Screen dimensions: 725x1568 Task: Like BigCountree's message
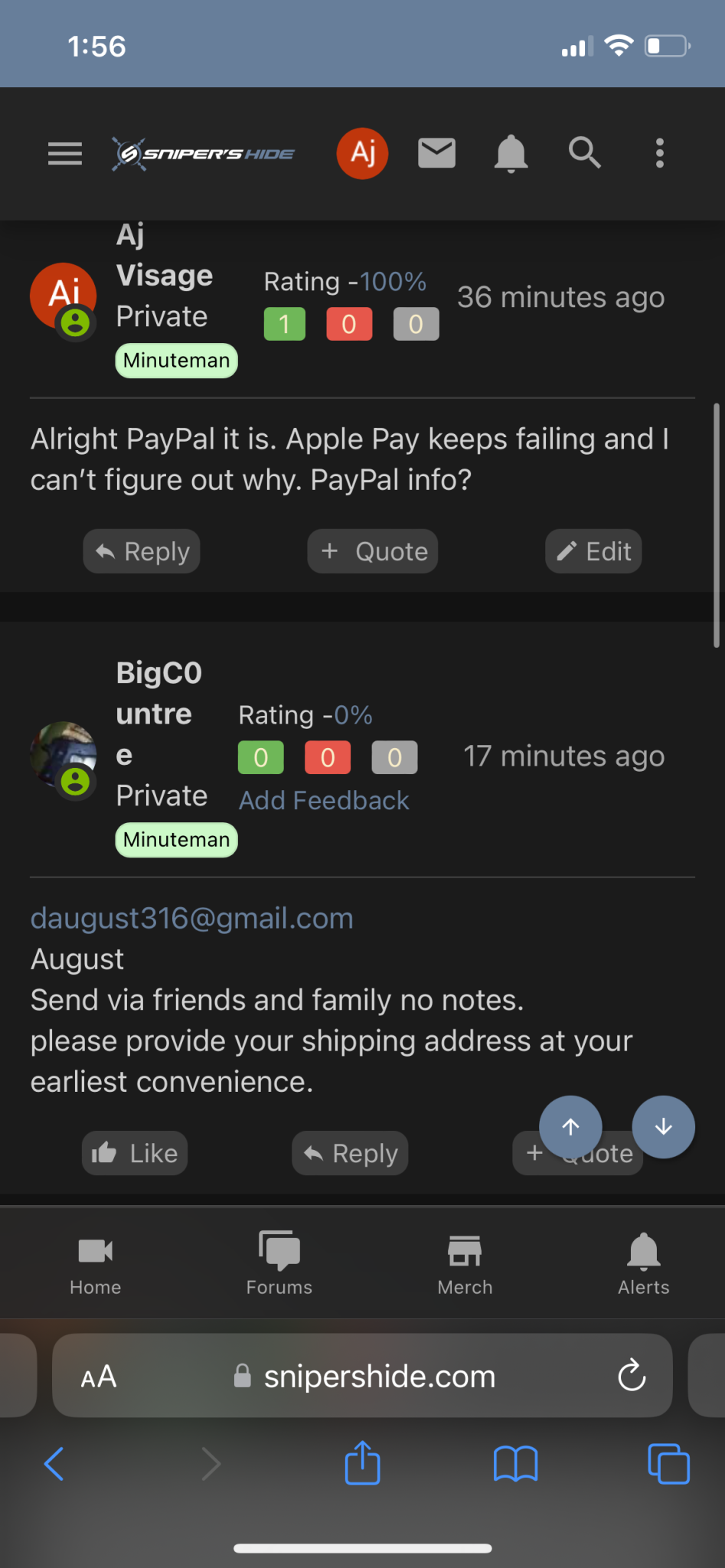pyautogui.click(x=135, y=1153)
